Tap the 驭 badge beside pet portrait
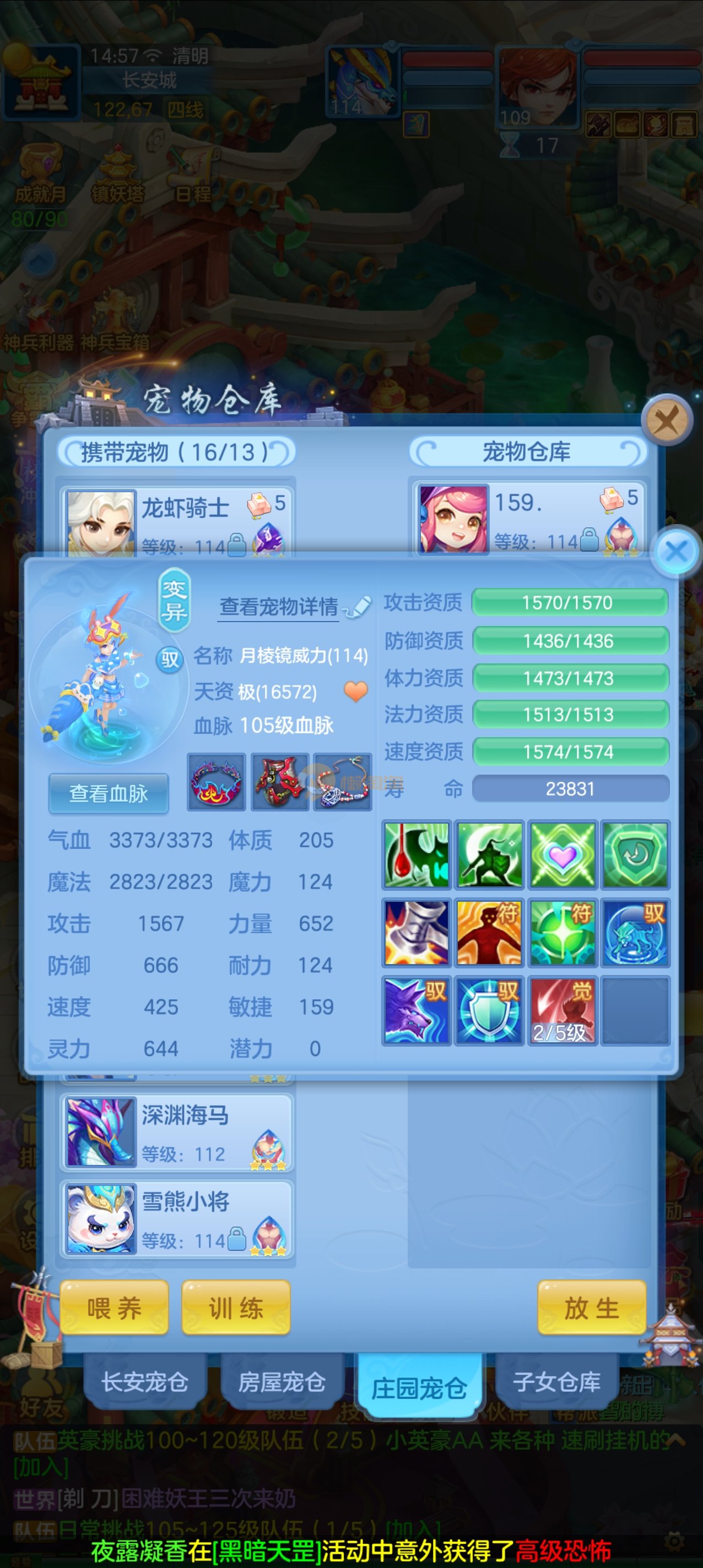The image size is (703, 1568). point(170,659)
